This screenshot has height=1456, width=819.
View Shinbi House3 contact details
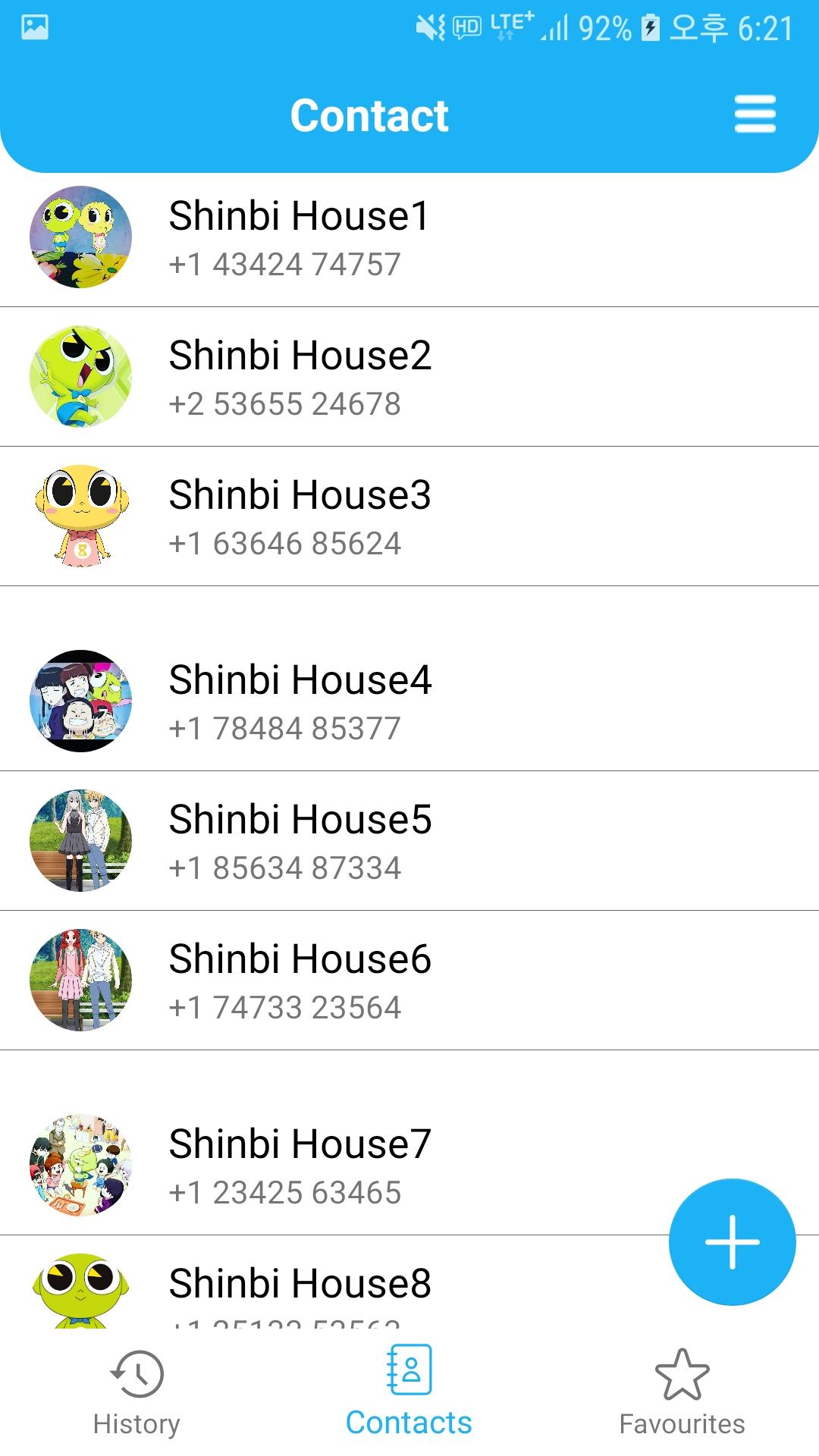[x=409, y=516]
